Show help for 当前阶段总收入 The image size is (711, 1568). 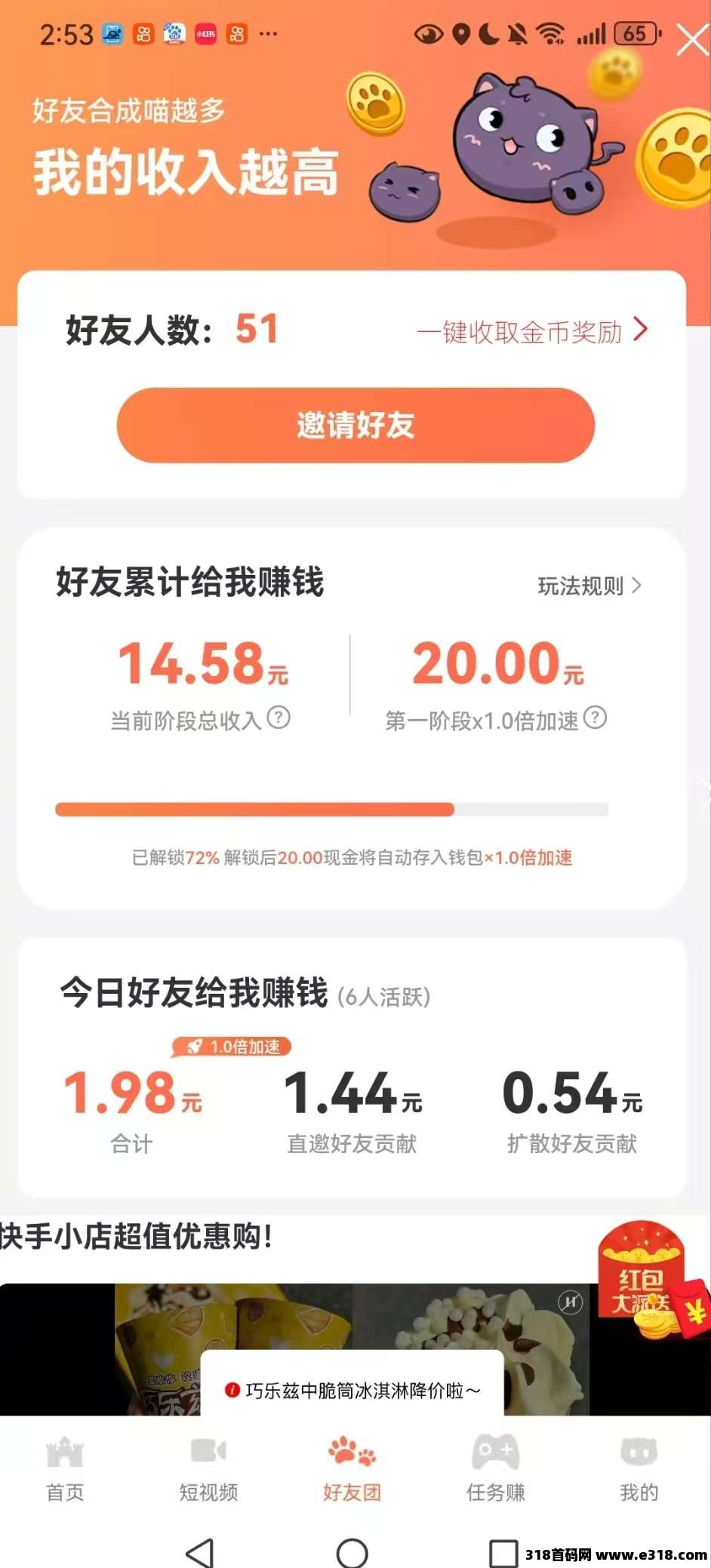tap(279, 718)
